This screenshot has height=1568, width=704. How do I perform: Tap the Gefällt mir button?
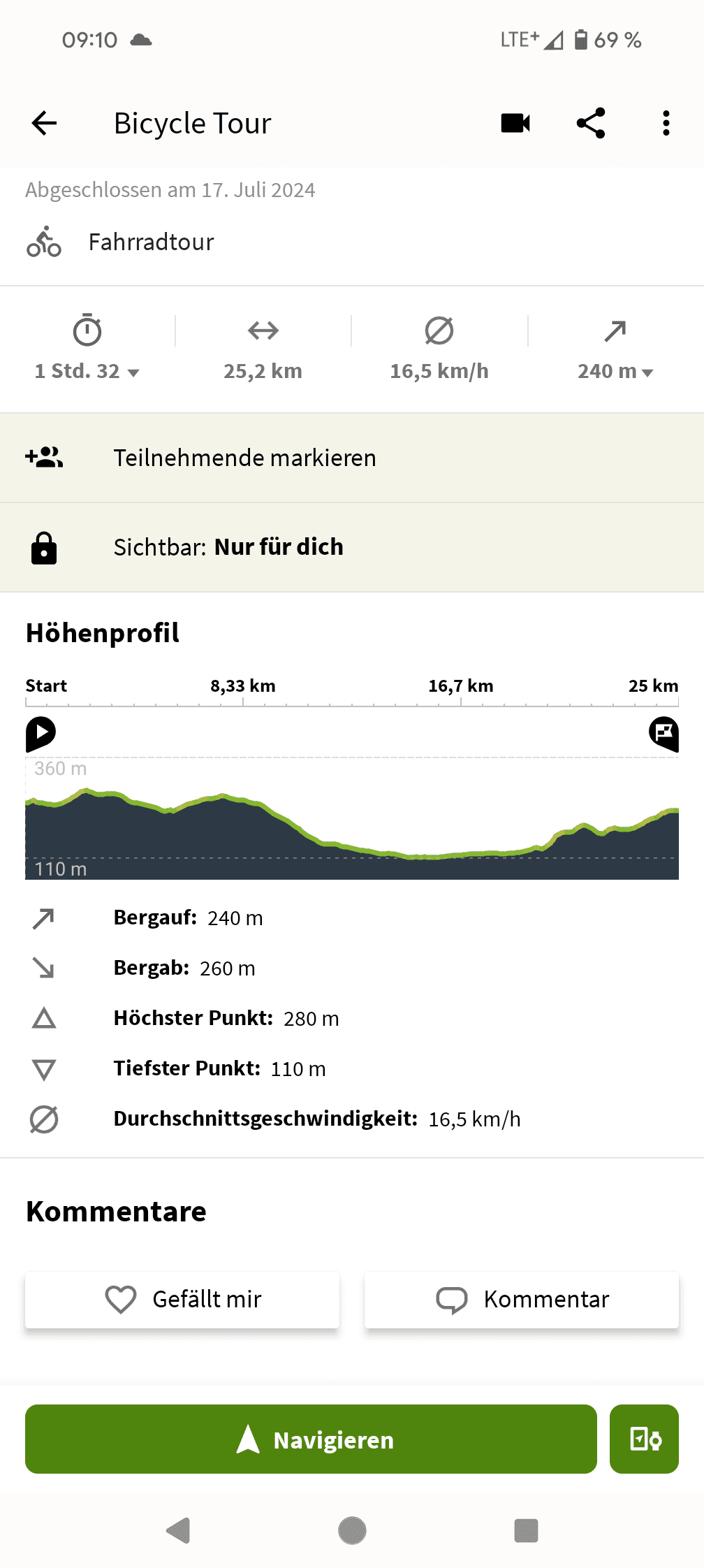click(x=182, y=1299)
